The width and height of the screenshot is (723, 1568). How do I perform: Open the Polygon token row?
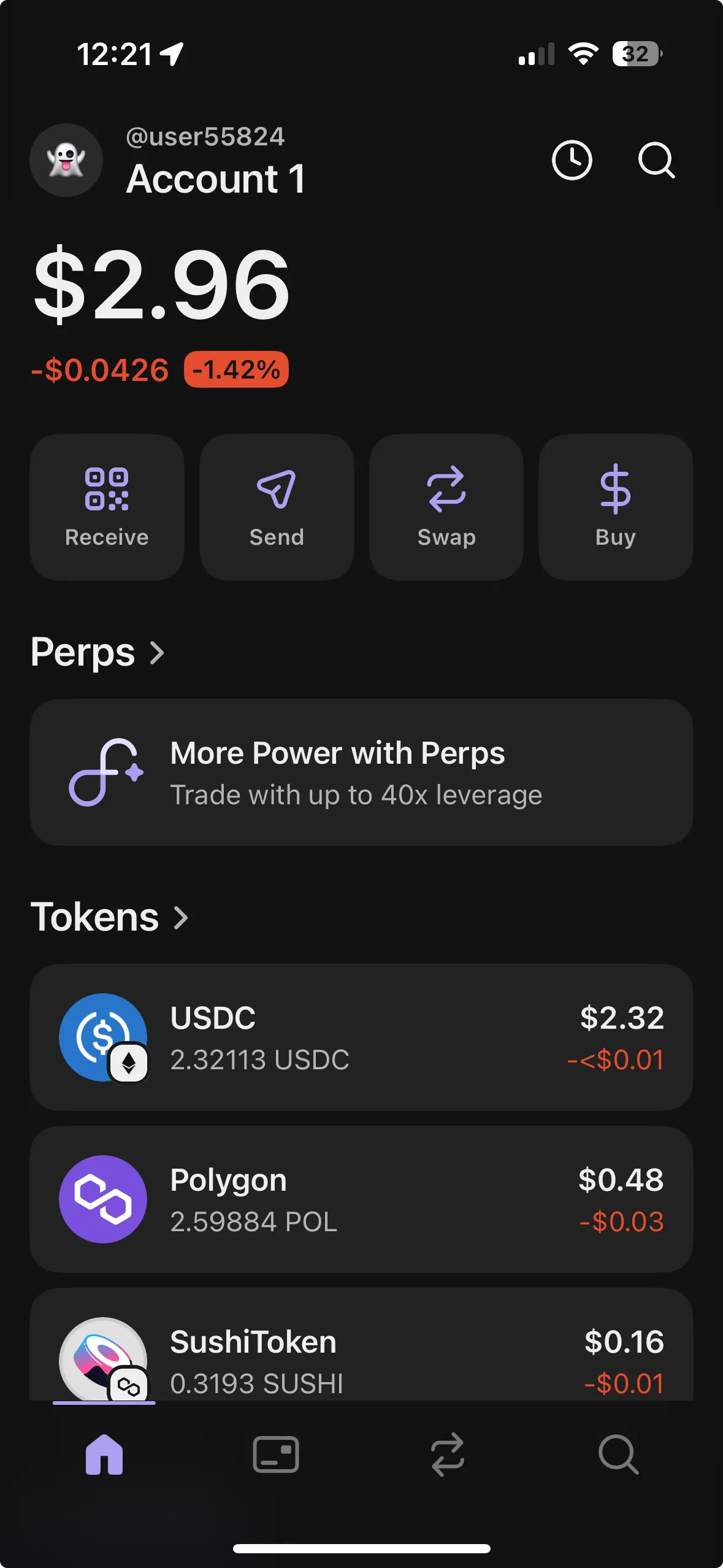pos(361,1199)
